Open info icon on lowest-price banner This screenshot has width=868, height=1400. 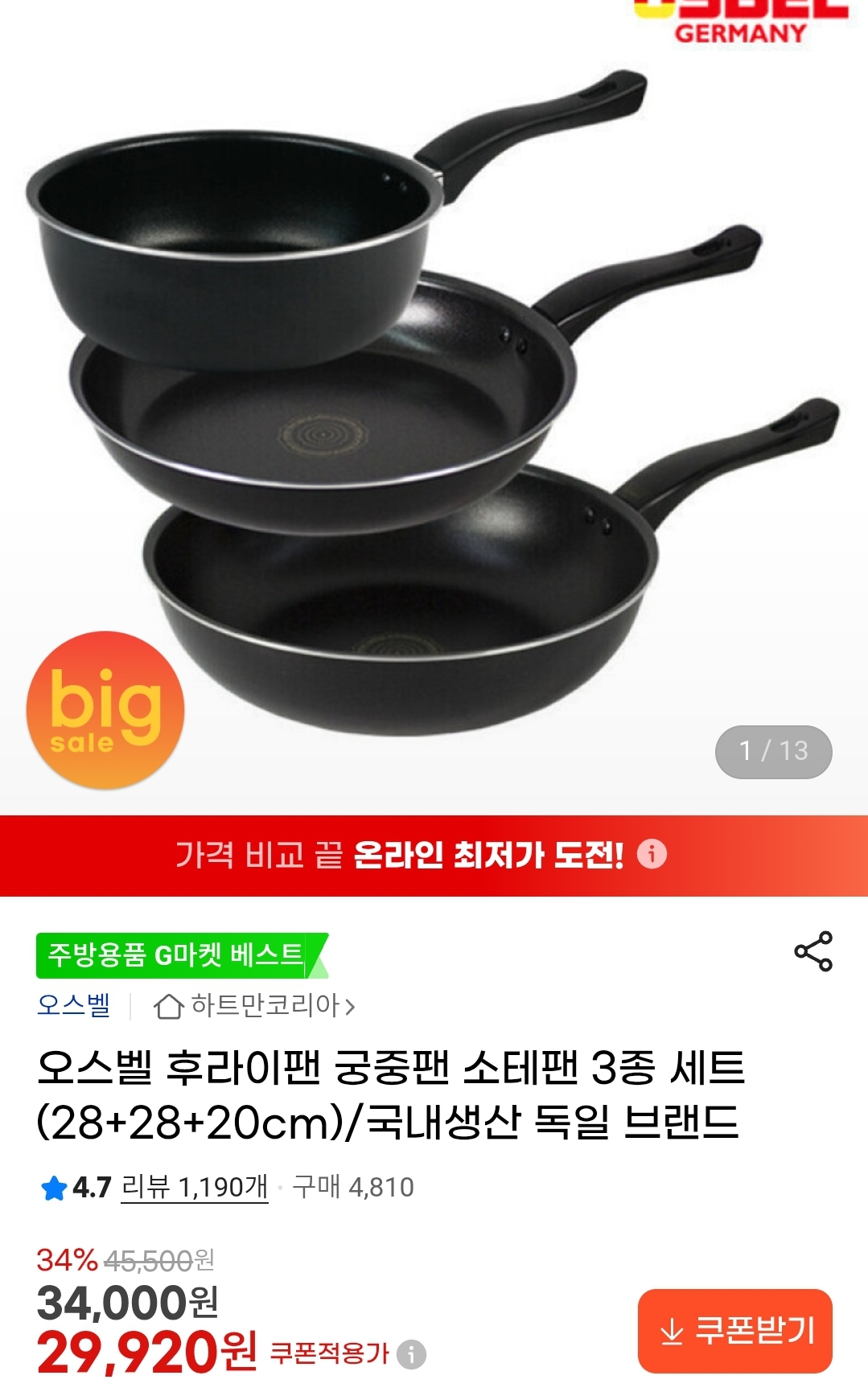point(652,854)
